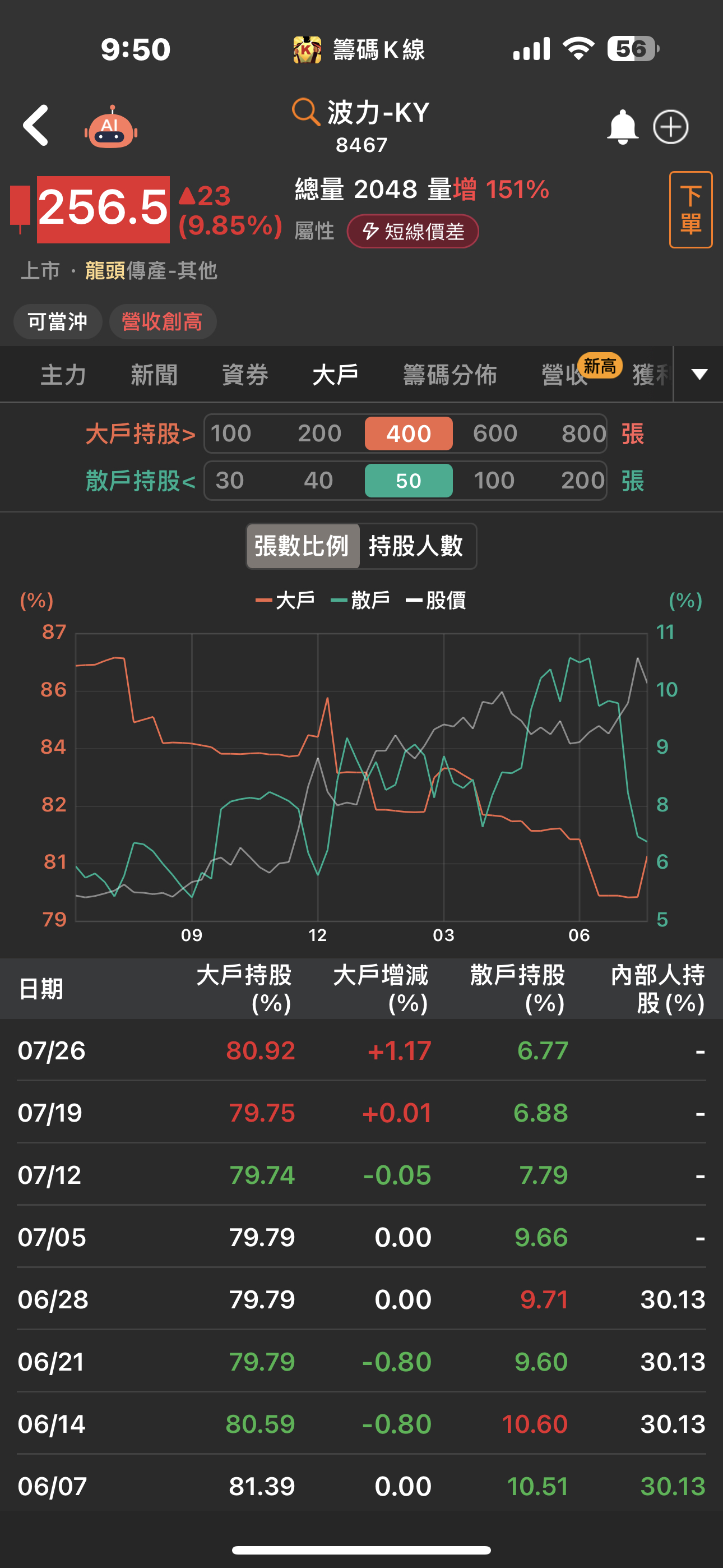Switch to the 新聞 tab

pos(154,375)
